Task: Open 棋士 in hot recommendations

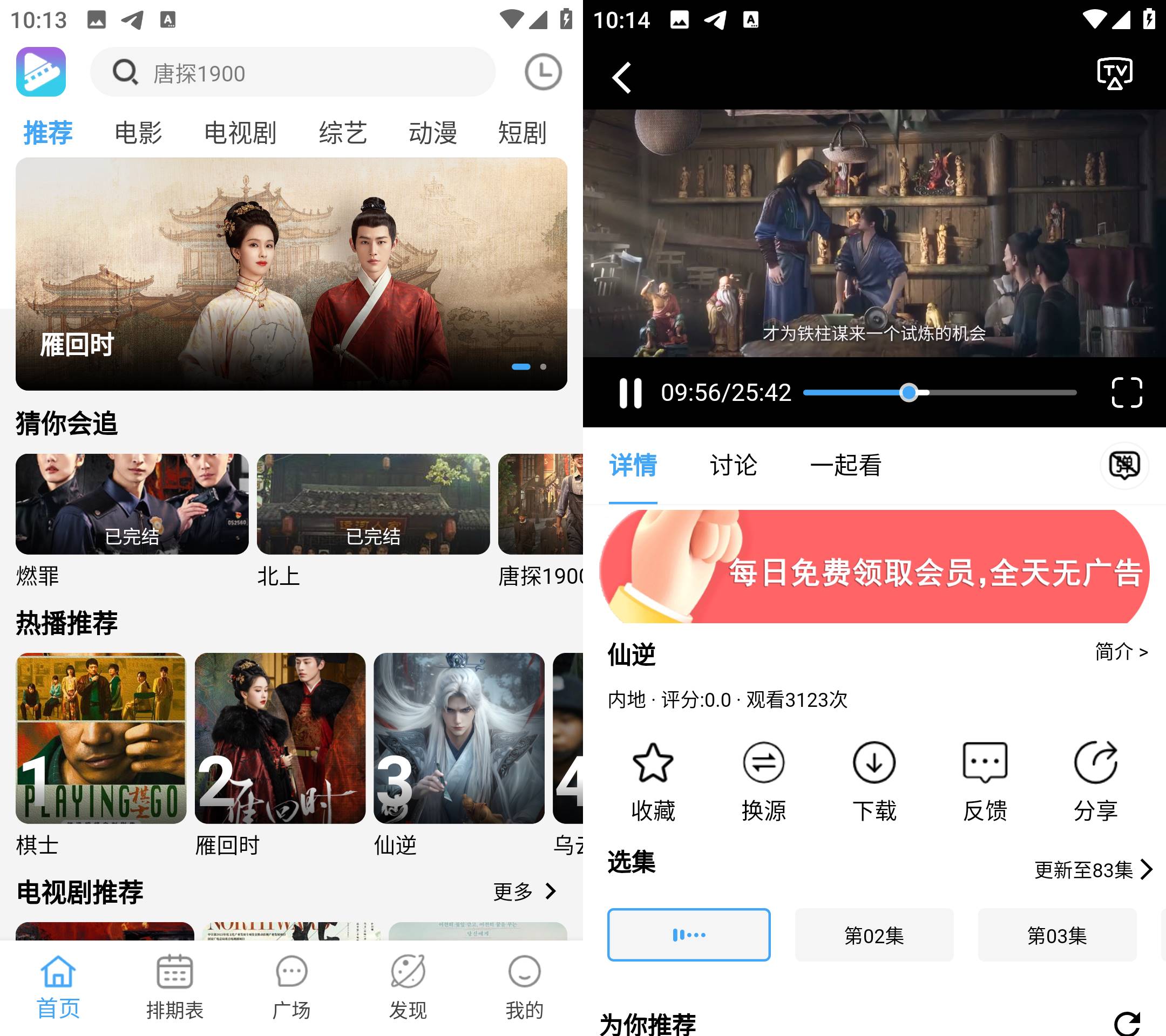Action: [101, 738]
